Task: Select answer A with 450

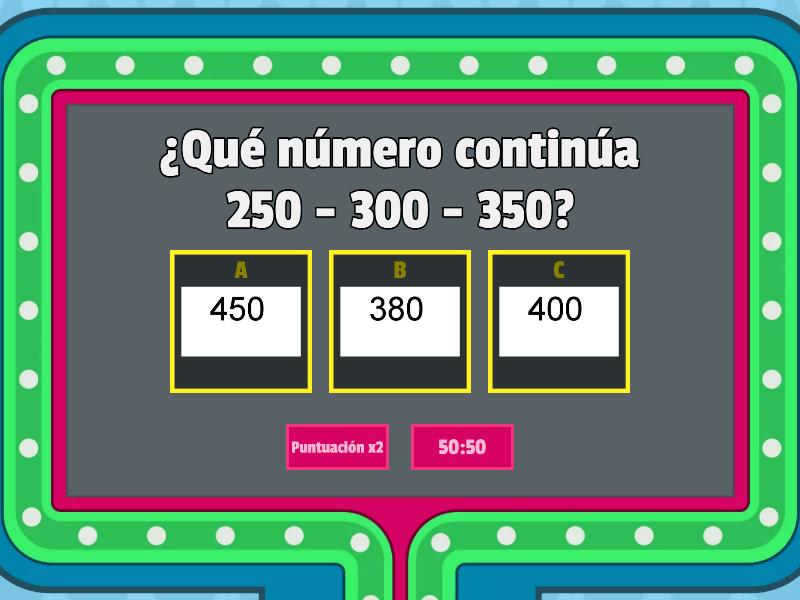Action: coord(240,320)
